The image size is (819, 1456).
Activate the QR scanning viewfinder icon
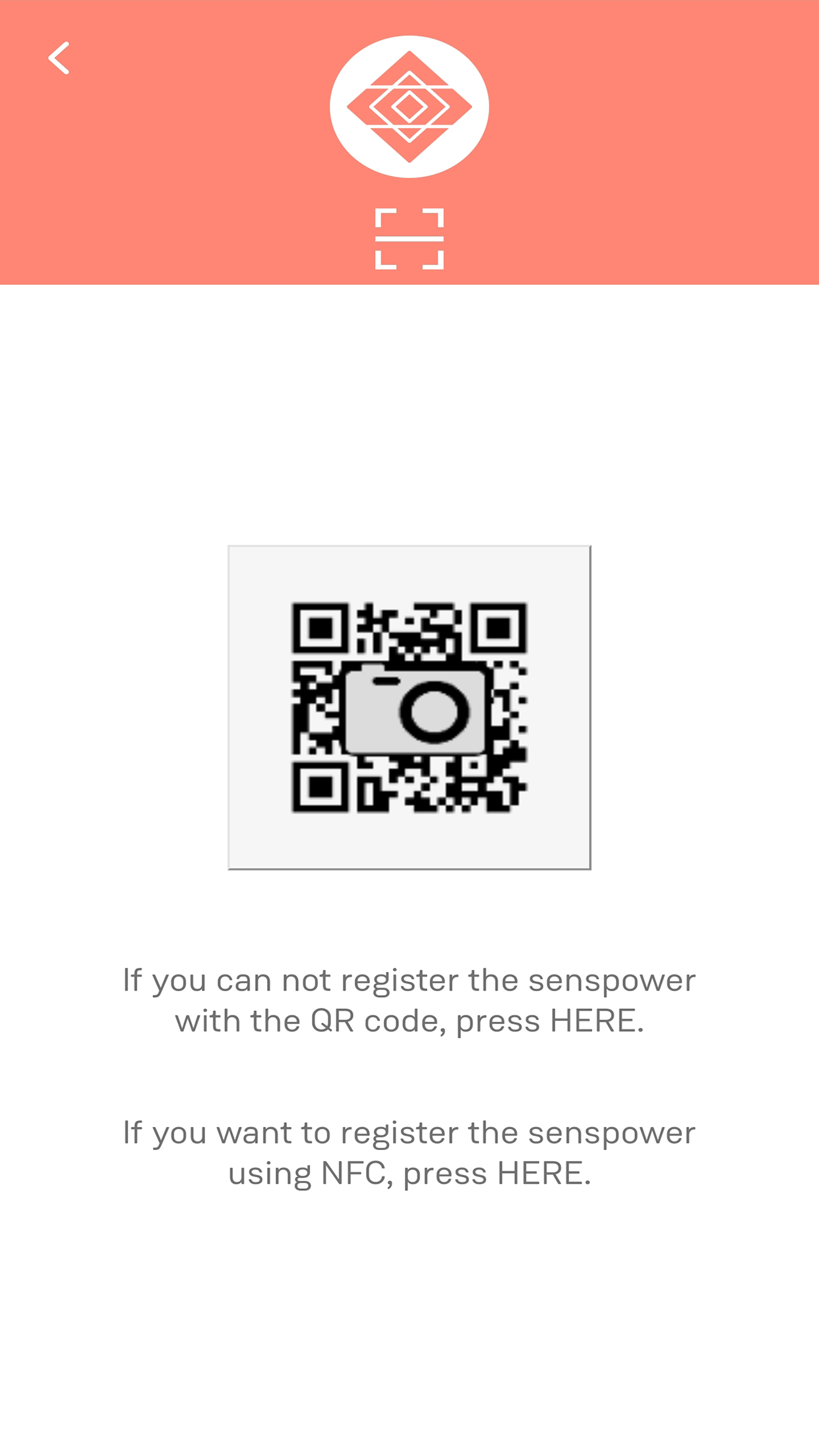click(409, 239)
